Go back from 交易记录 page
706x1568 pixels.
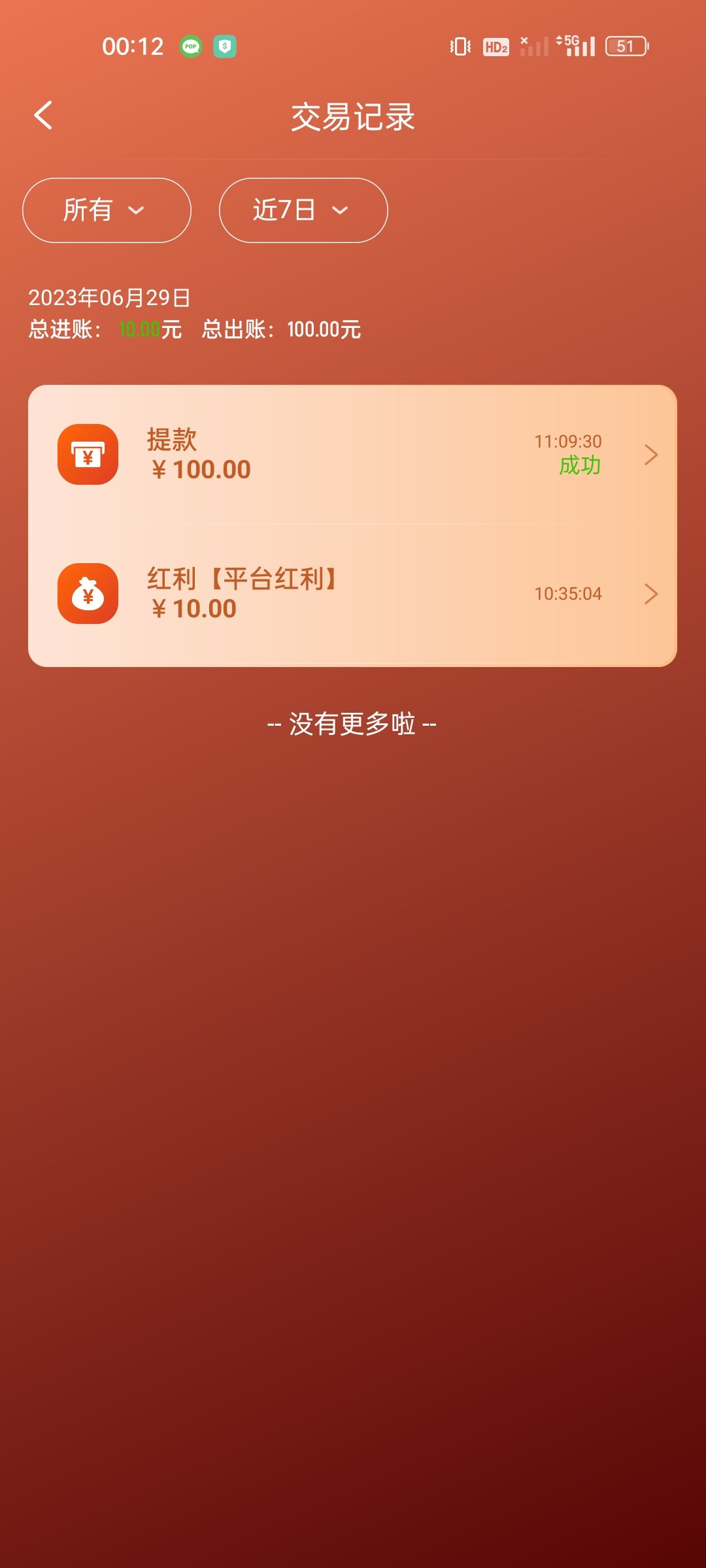click(43, 116)
